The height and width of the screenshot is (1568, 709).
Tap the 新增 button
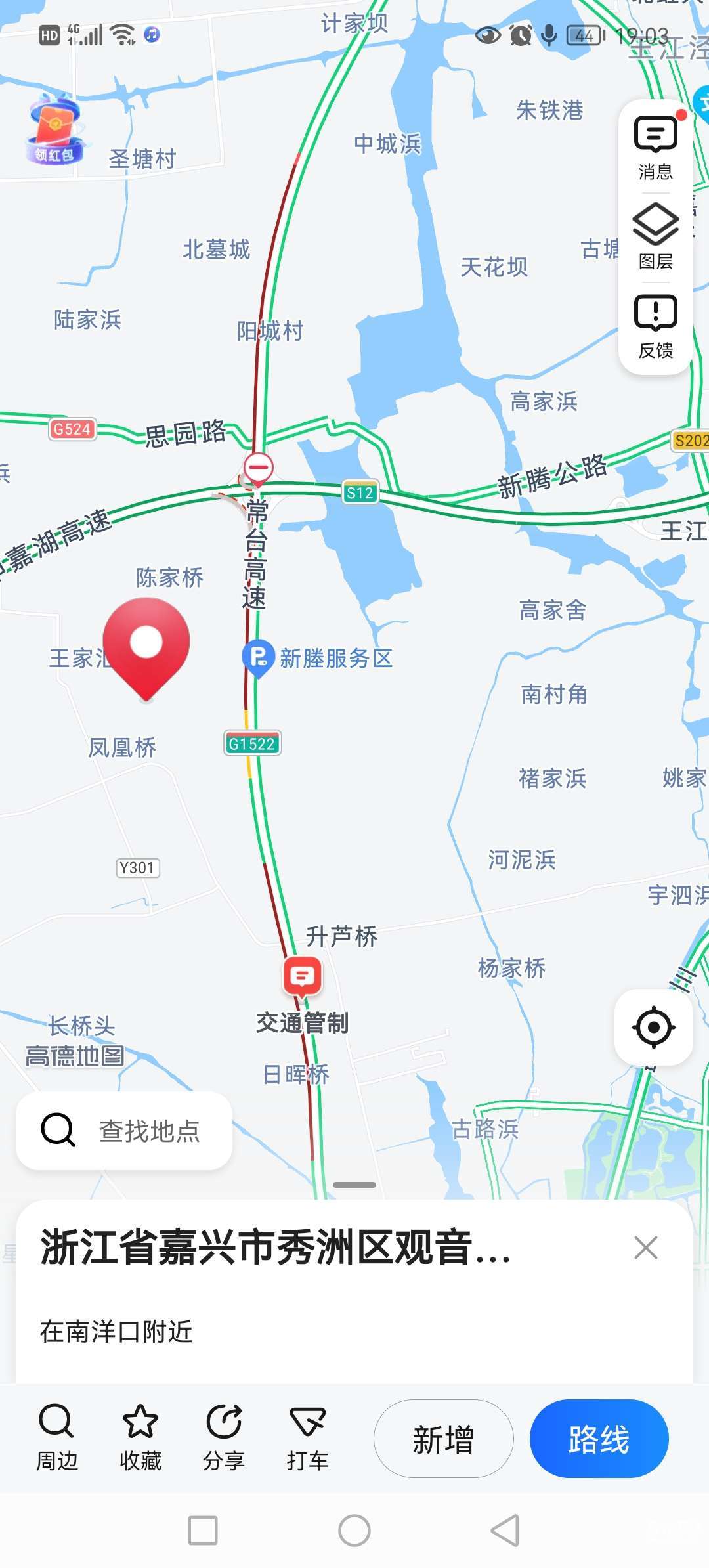tap(443, 1439)
